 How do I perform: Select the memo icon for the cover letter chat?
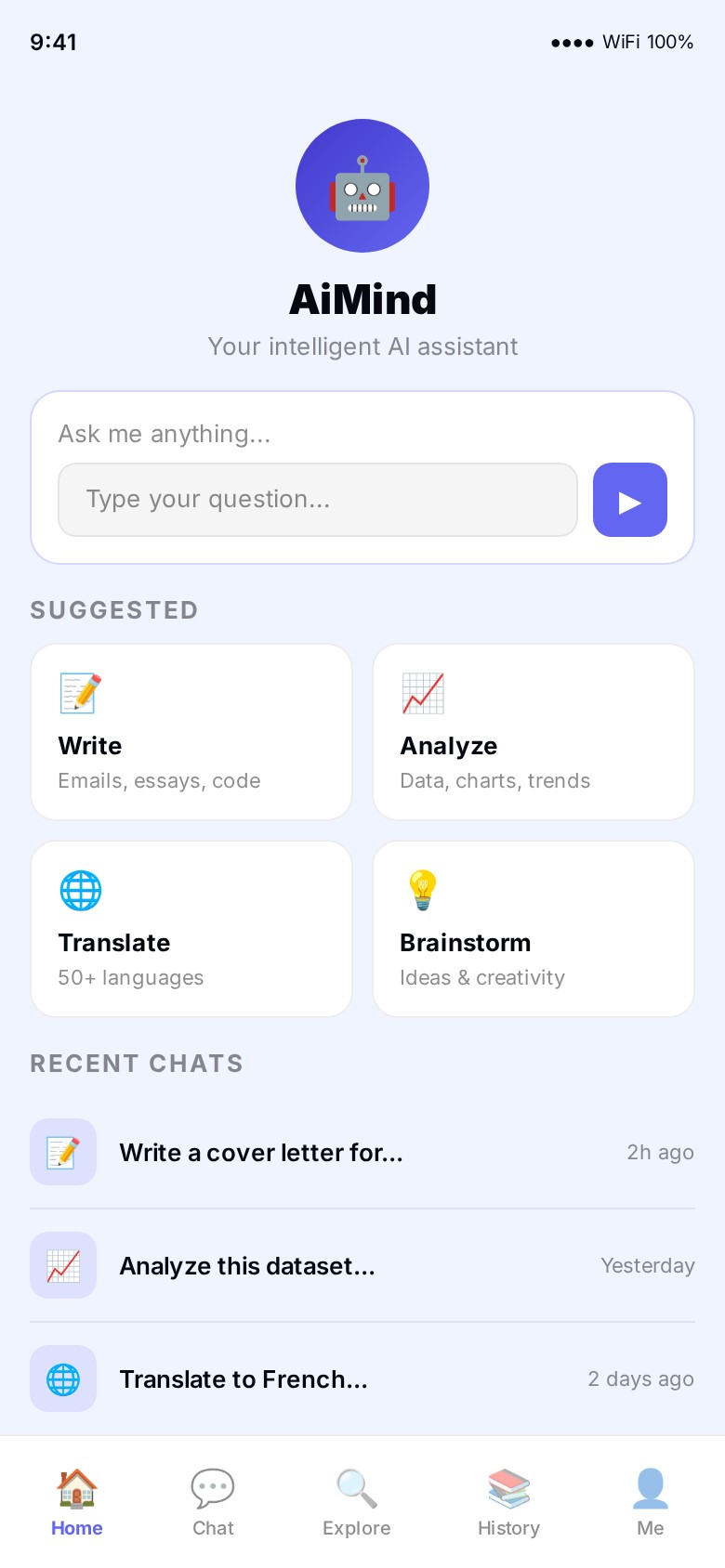point(63,1152)
